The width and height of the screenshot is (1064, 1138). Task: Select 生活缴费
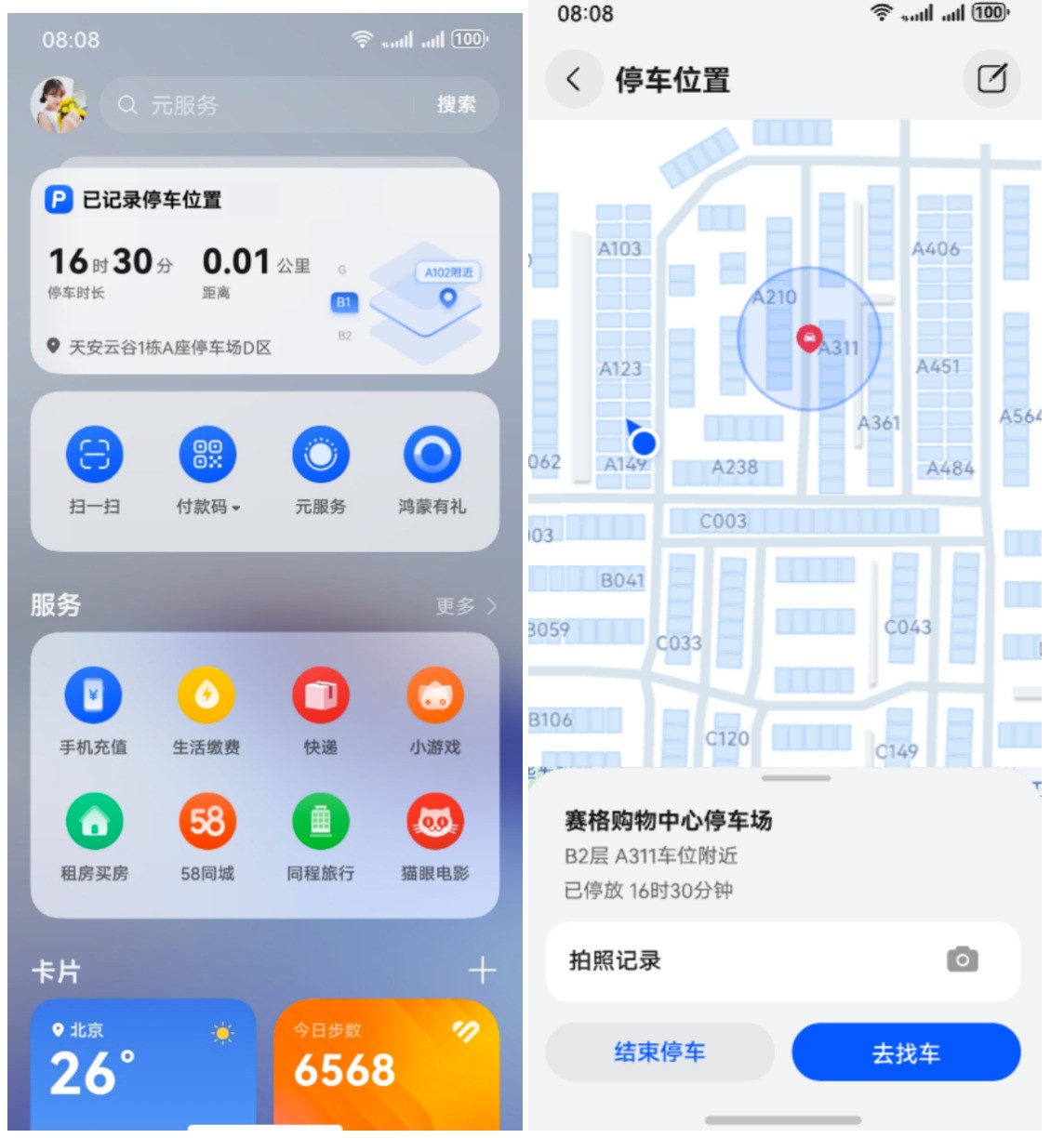click(206, 695)
